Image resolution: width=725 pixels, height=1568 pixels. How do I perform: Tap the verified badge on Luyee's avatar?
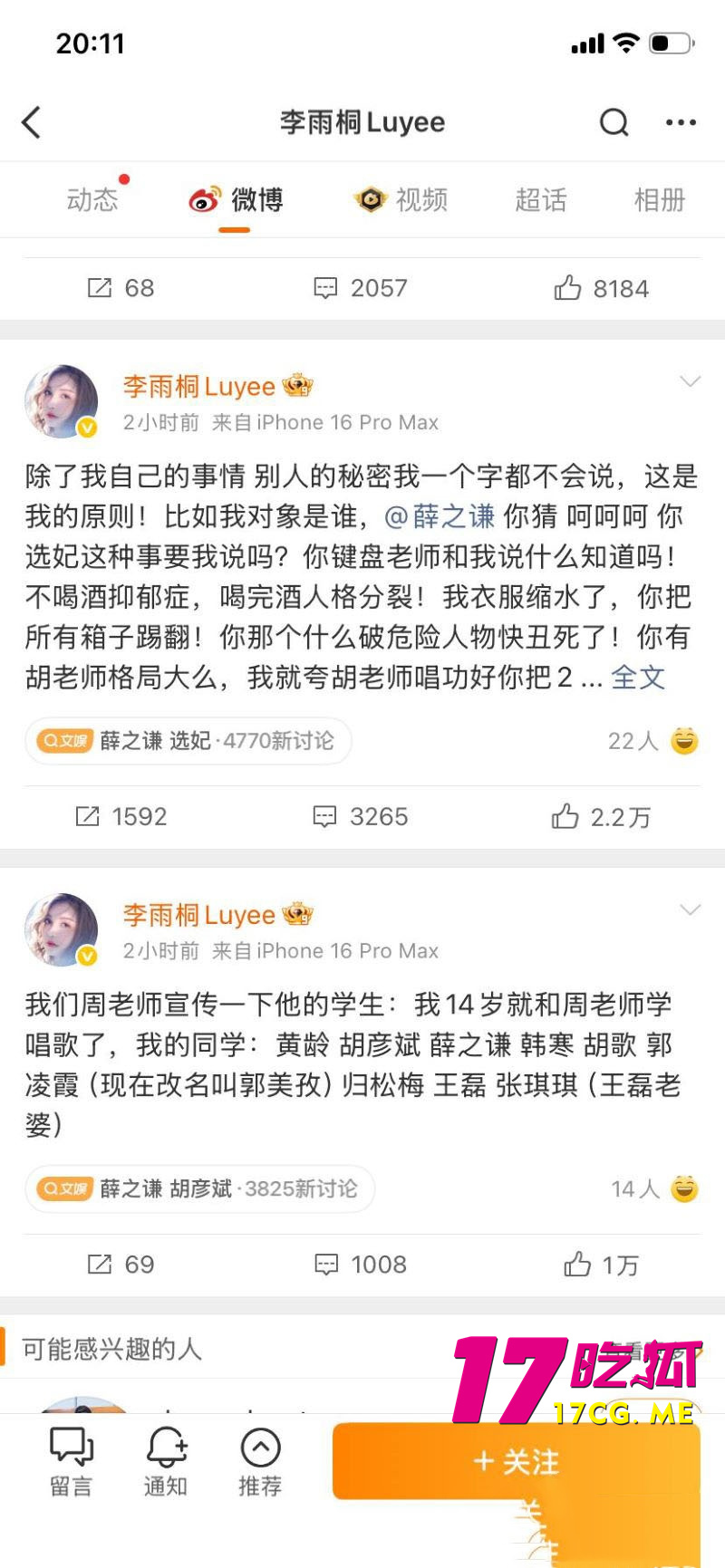click(x=86, y=426)
